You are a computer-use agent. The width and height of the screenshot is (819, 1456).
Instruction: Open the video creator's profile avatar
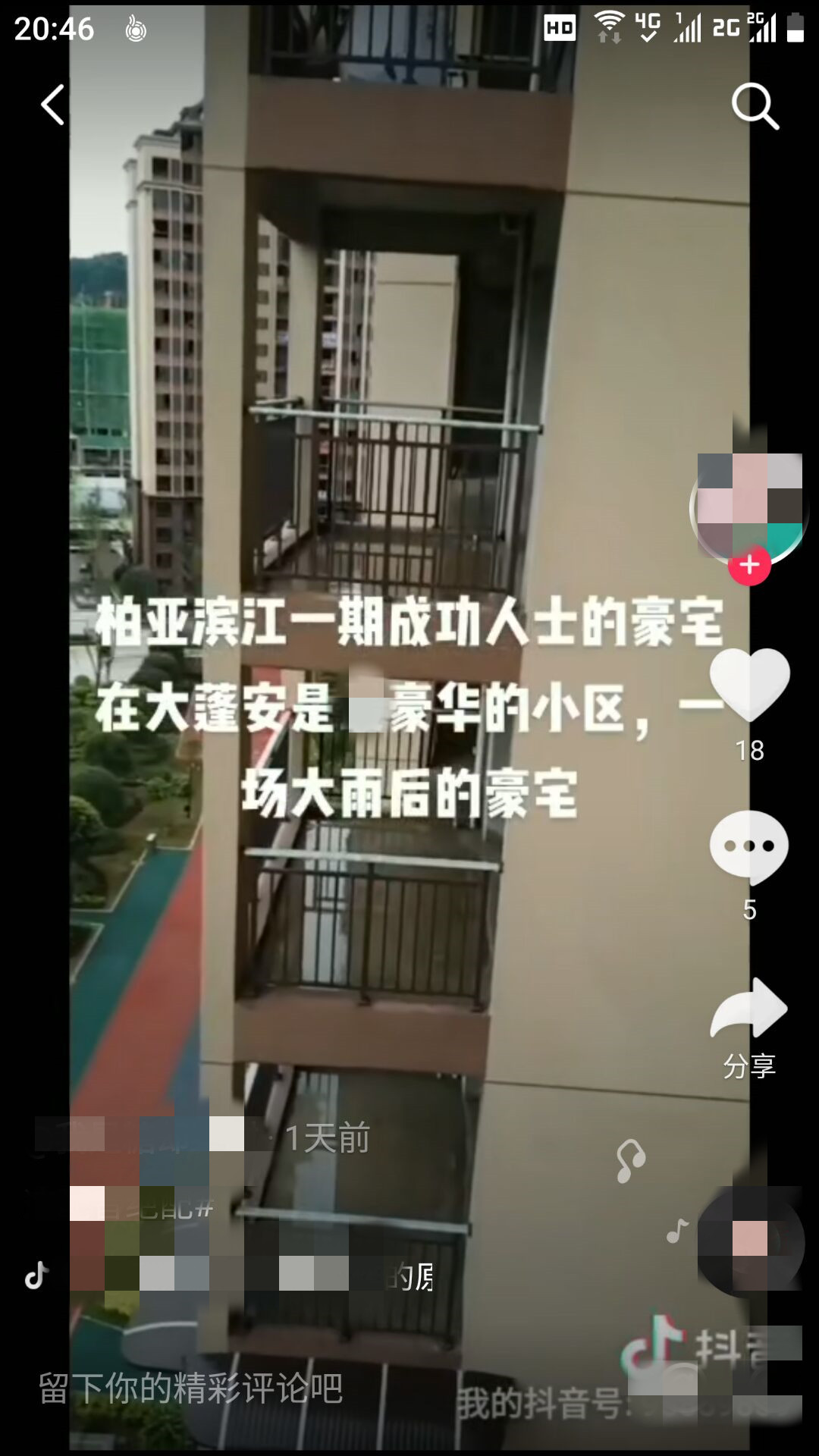pyautogui.click(x=748, y=504)
